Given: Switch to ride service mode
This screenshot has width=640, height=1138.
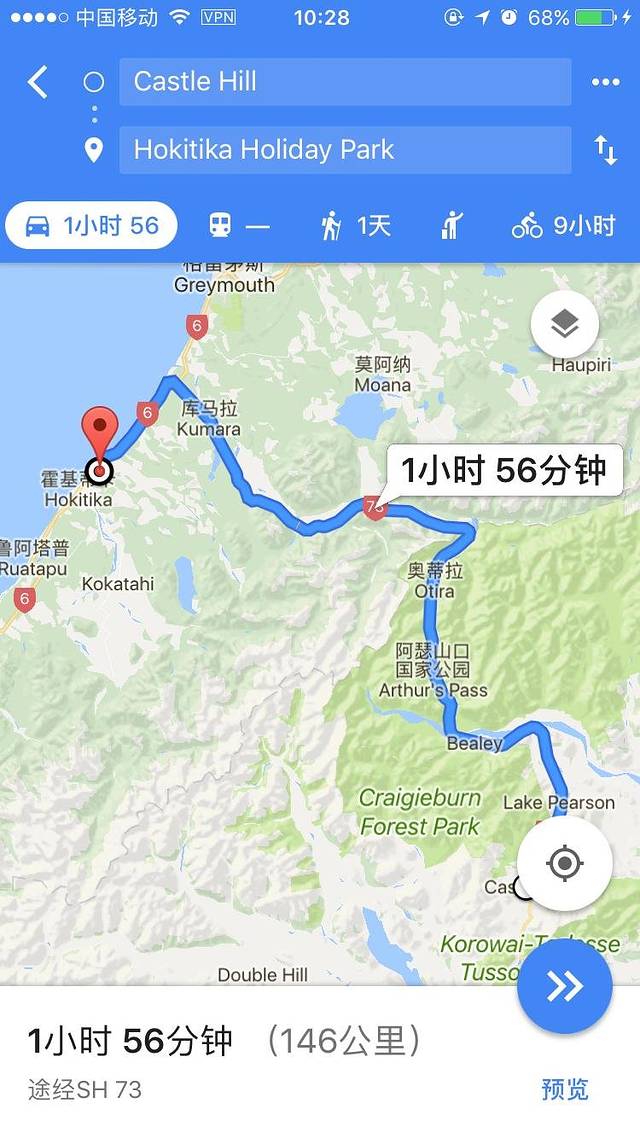Looking at the screenshot, I should coord(452,226).
